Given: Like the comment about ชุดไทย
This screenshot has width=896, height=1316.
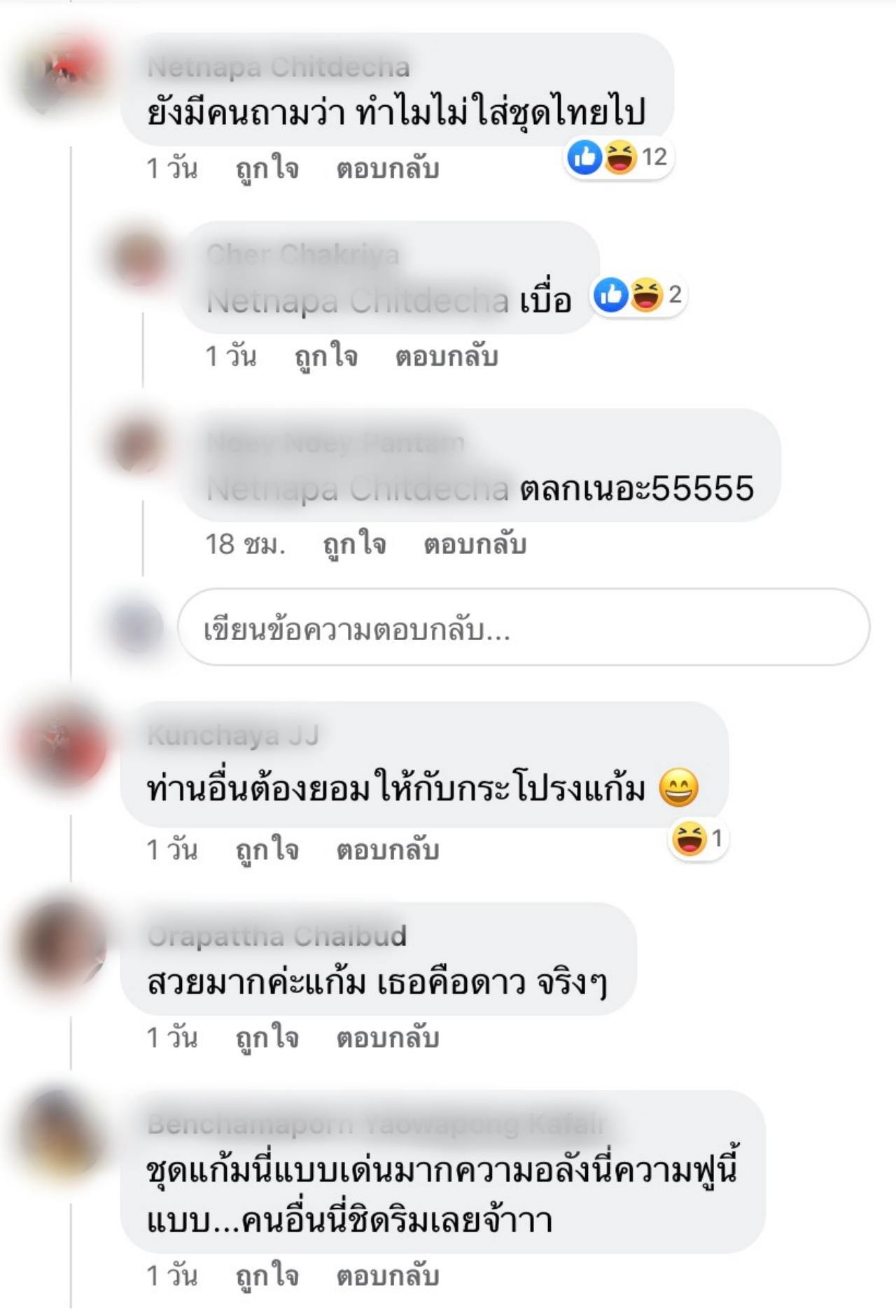Looking at the screenshot, I should (267, 169).
